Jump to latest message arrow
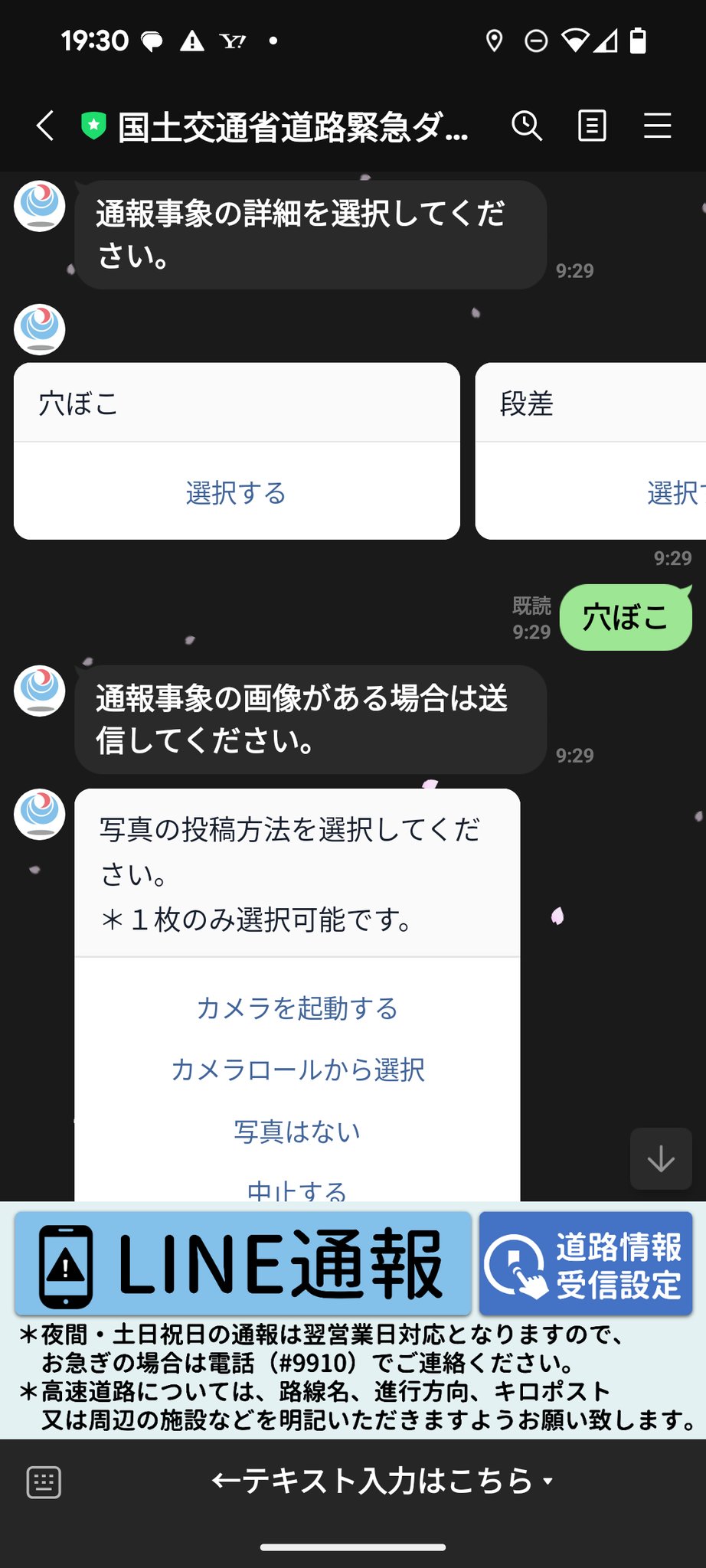Screen dimensions: 706x1568 pos(661,1159)
